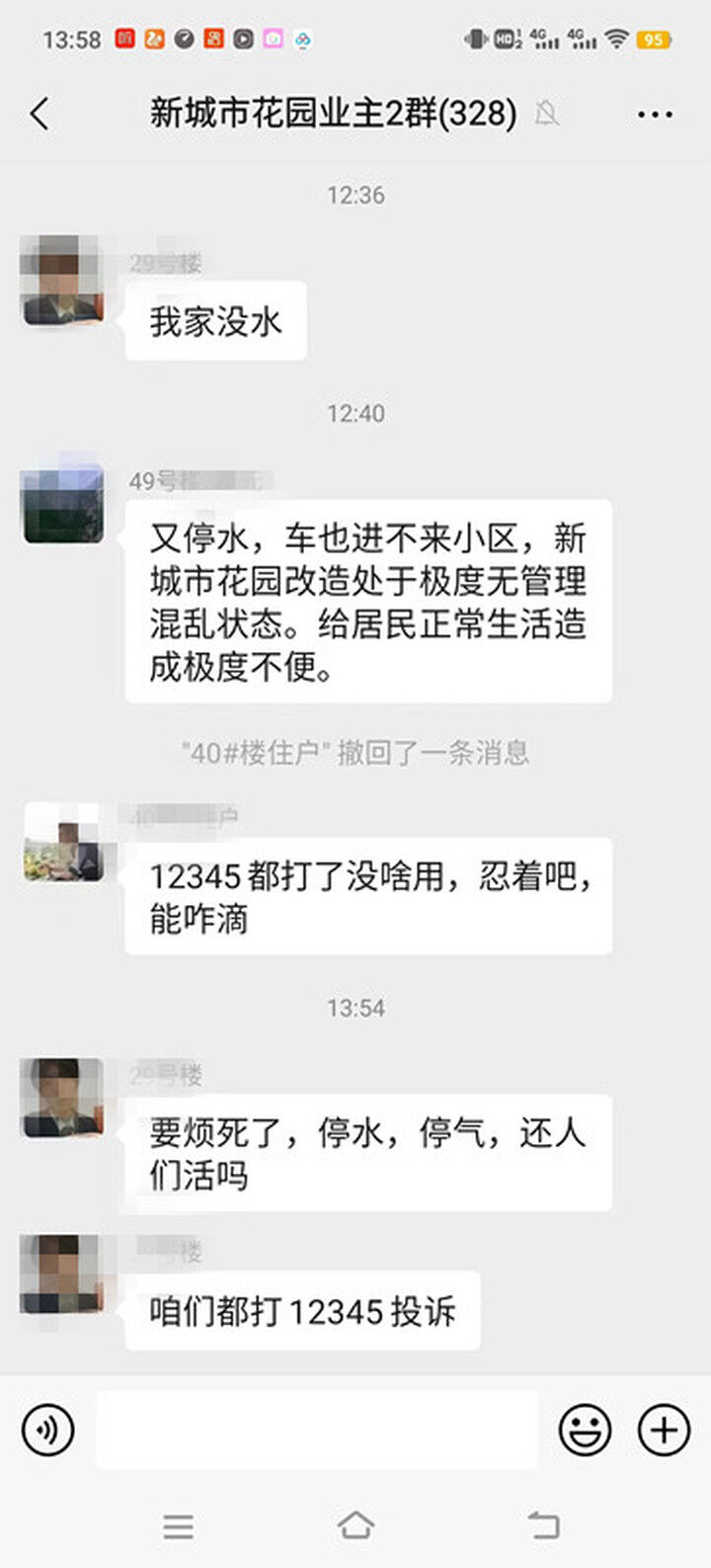Go back from the group chat
Viewport: 711px width, 1568px height.
tap(39, 115)
